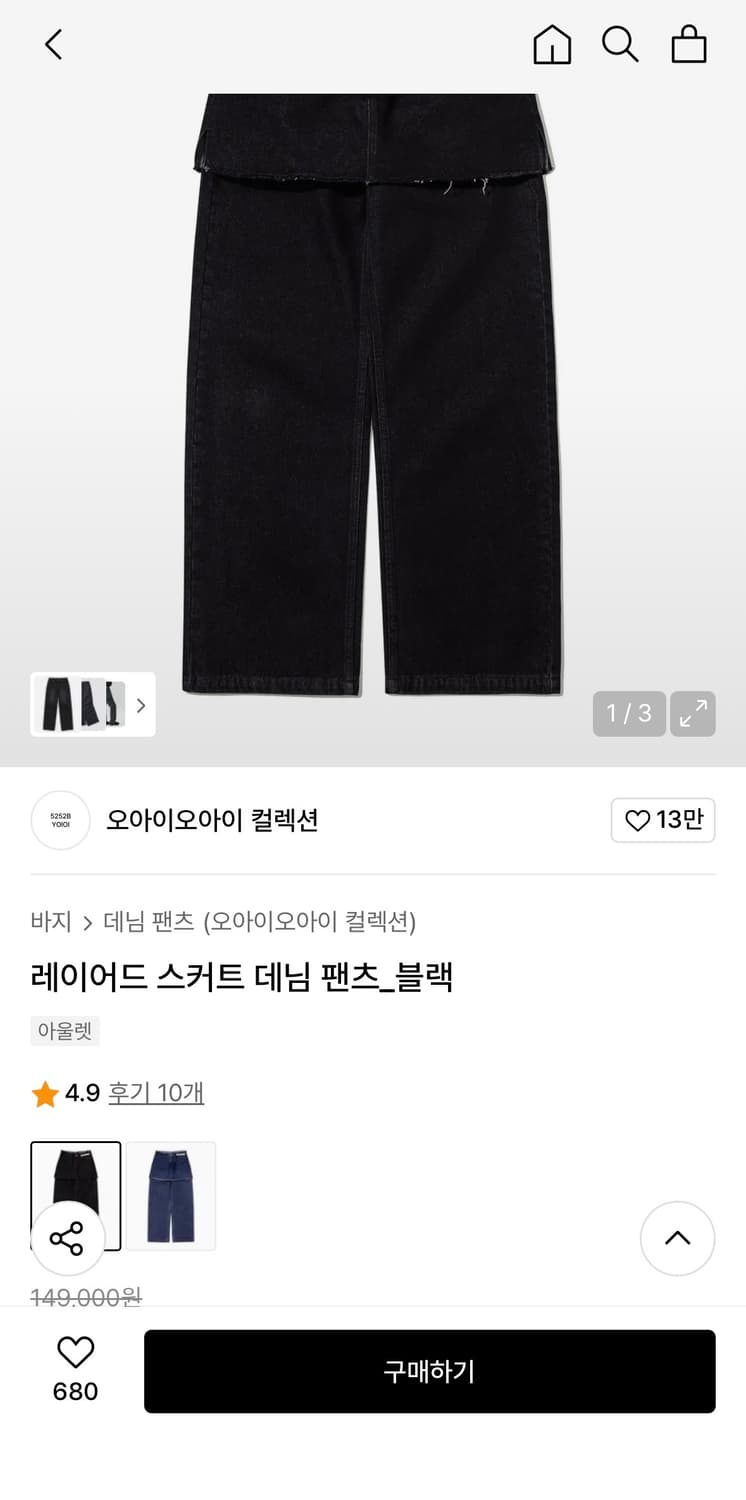Toggle the brand like heart showing 13만
The image size is (746, 1500).
[x=663, y=819]
